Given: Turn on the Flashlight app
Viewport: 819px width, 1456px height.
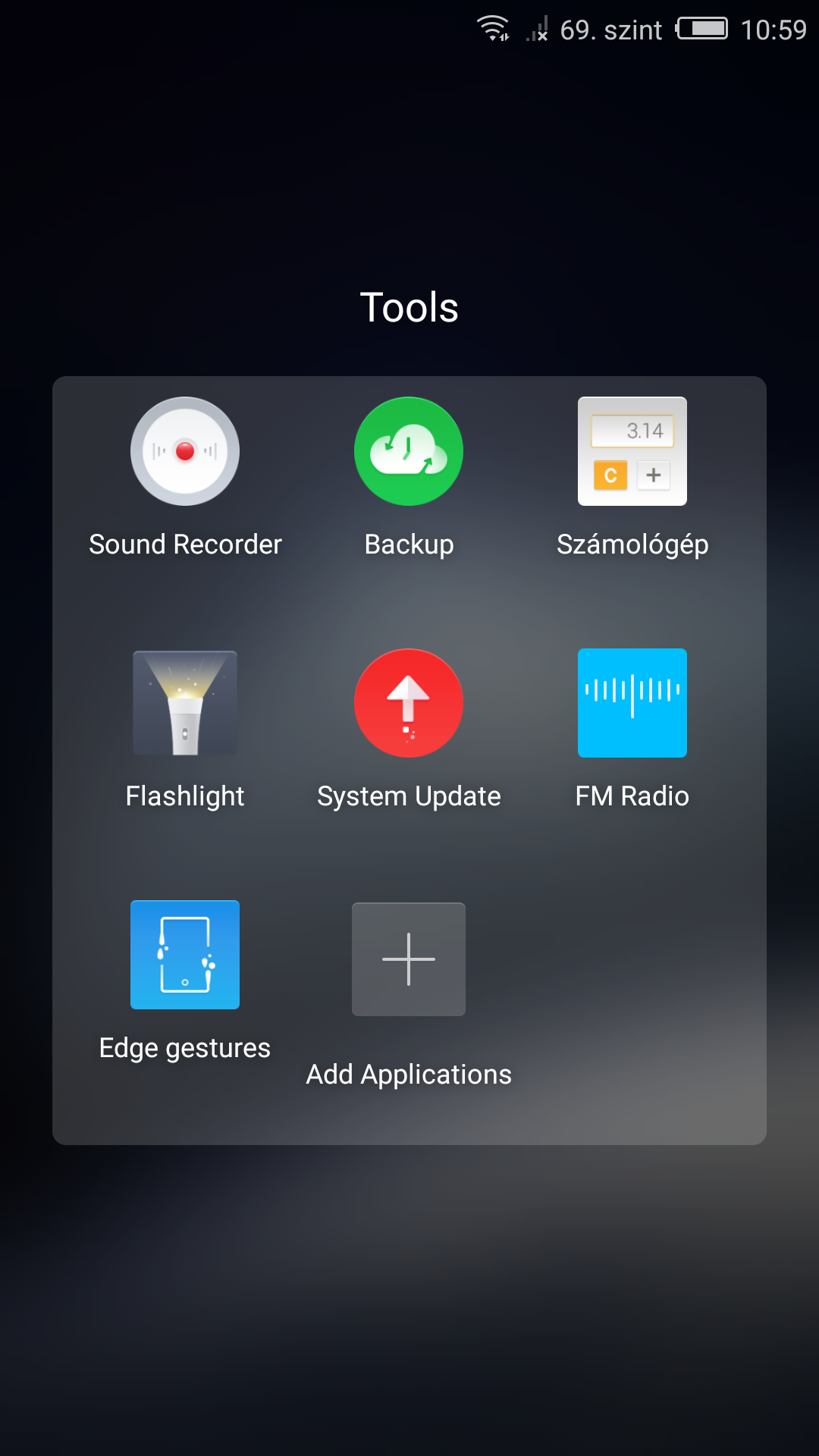Looking at the screenshot, I should click(185, 703).
